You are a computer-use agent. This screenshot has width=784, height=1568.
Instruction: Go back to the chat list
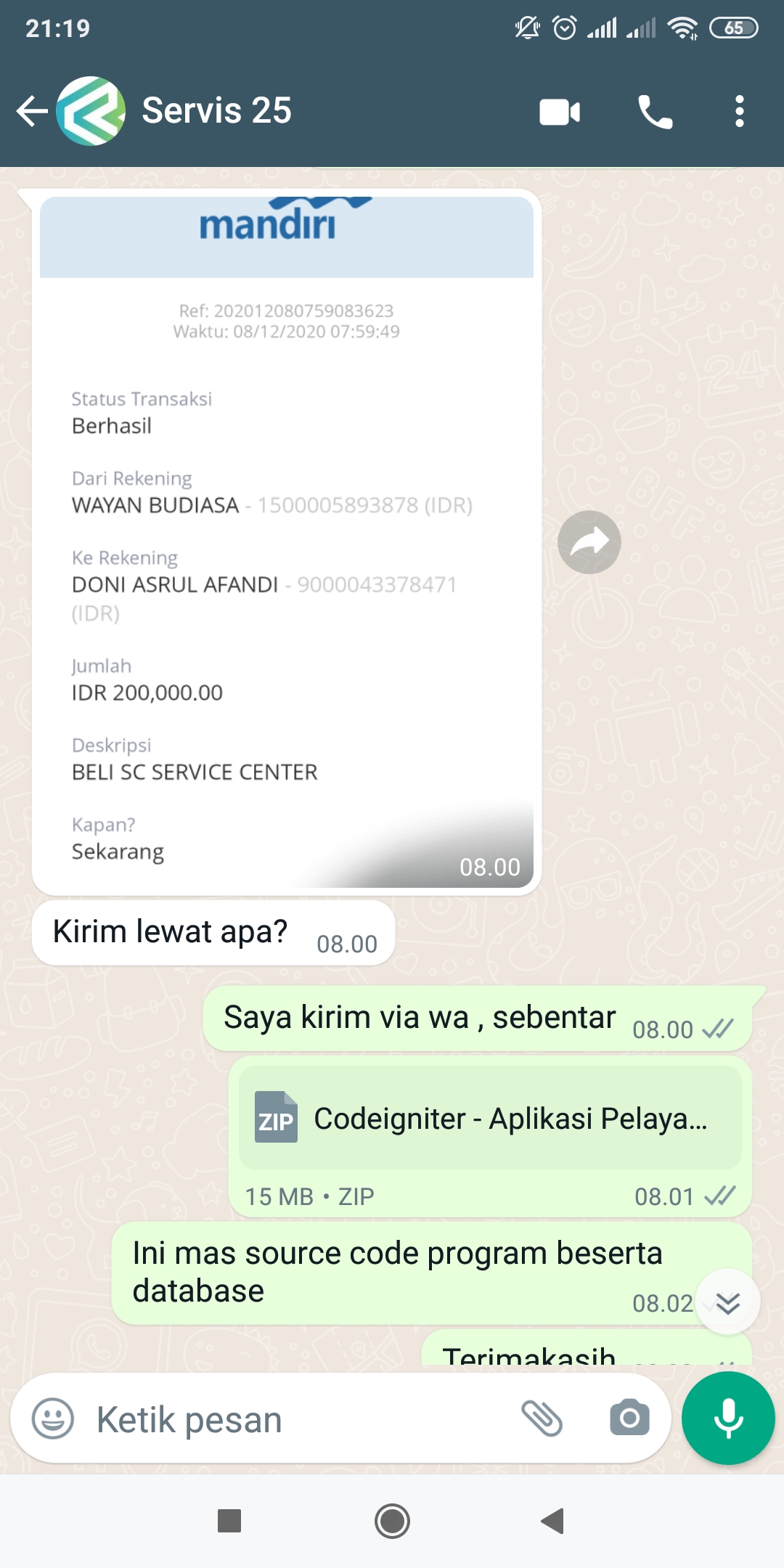click(32, 111)
